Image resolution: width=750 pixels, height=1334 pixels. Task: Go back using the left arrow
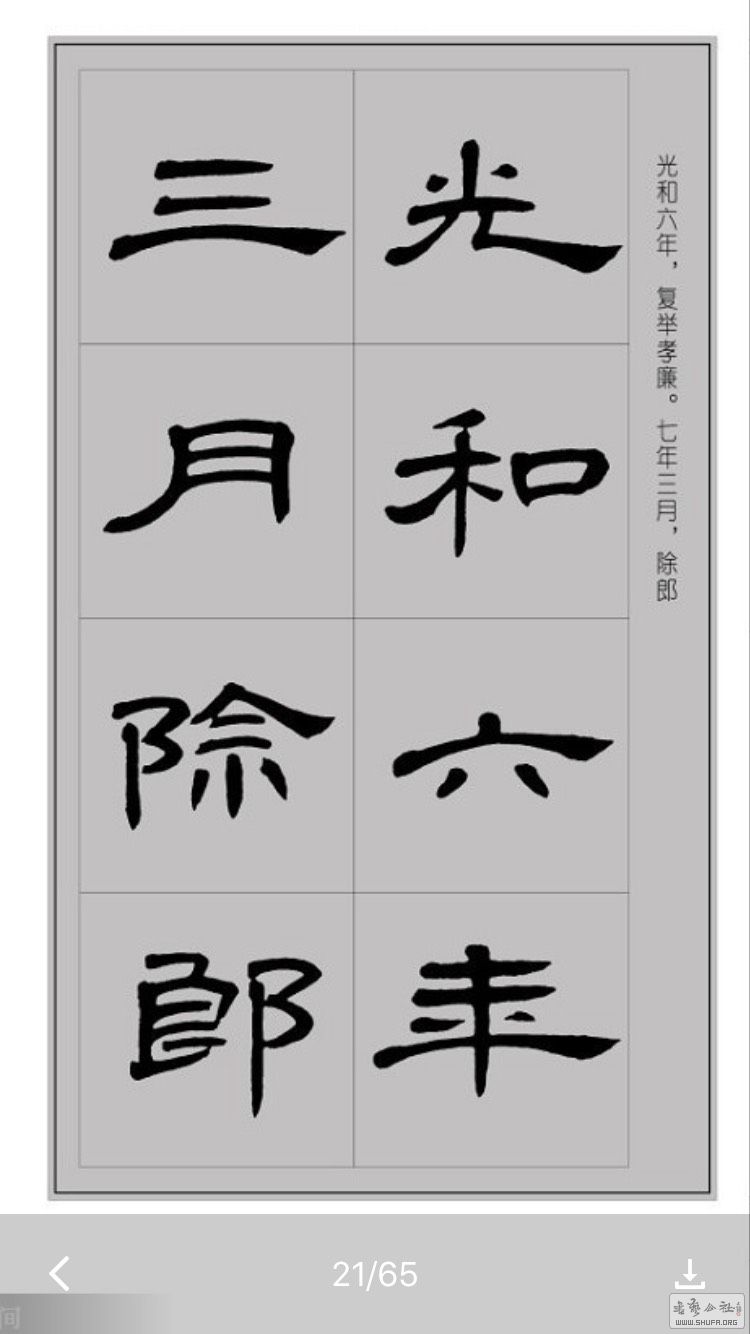click(x=60, y=1273)
